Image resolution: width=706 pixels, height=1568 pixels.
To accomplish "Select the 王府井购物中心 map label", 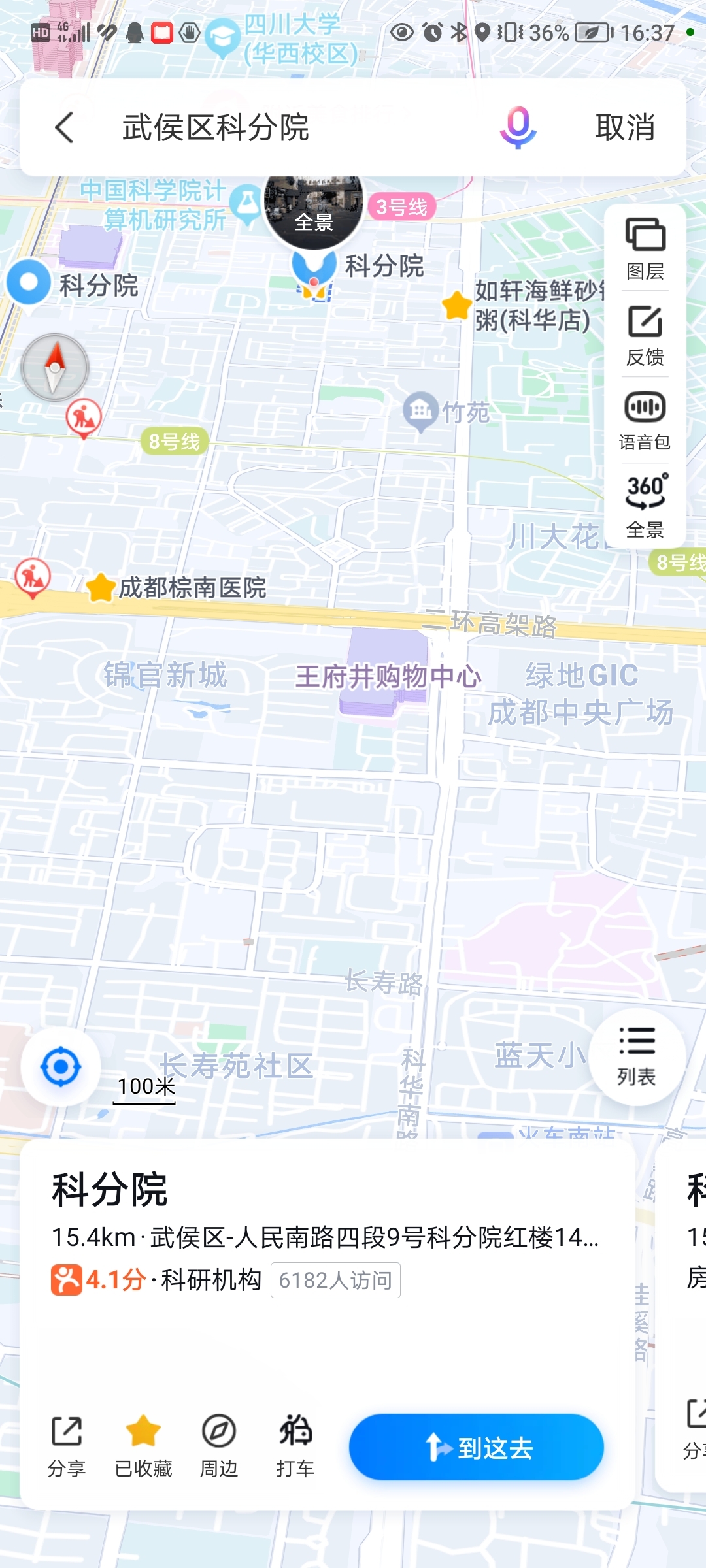I will pyautogui.click(x=388, y=676).
